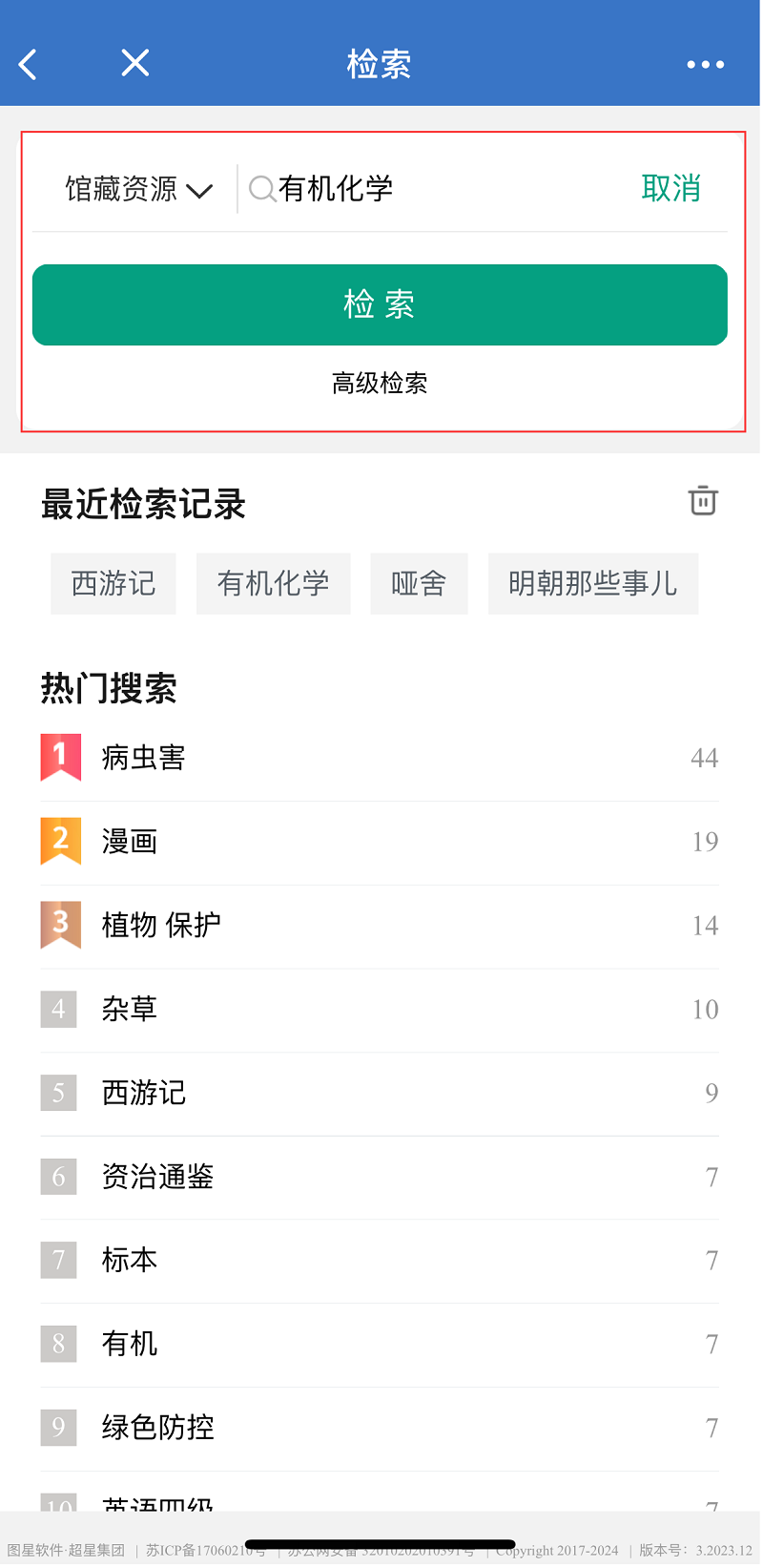The width and height of the screenshot is (763, 1568).
Task: Clear recent search history with trash icon
Action: pos(703,501)
